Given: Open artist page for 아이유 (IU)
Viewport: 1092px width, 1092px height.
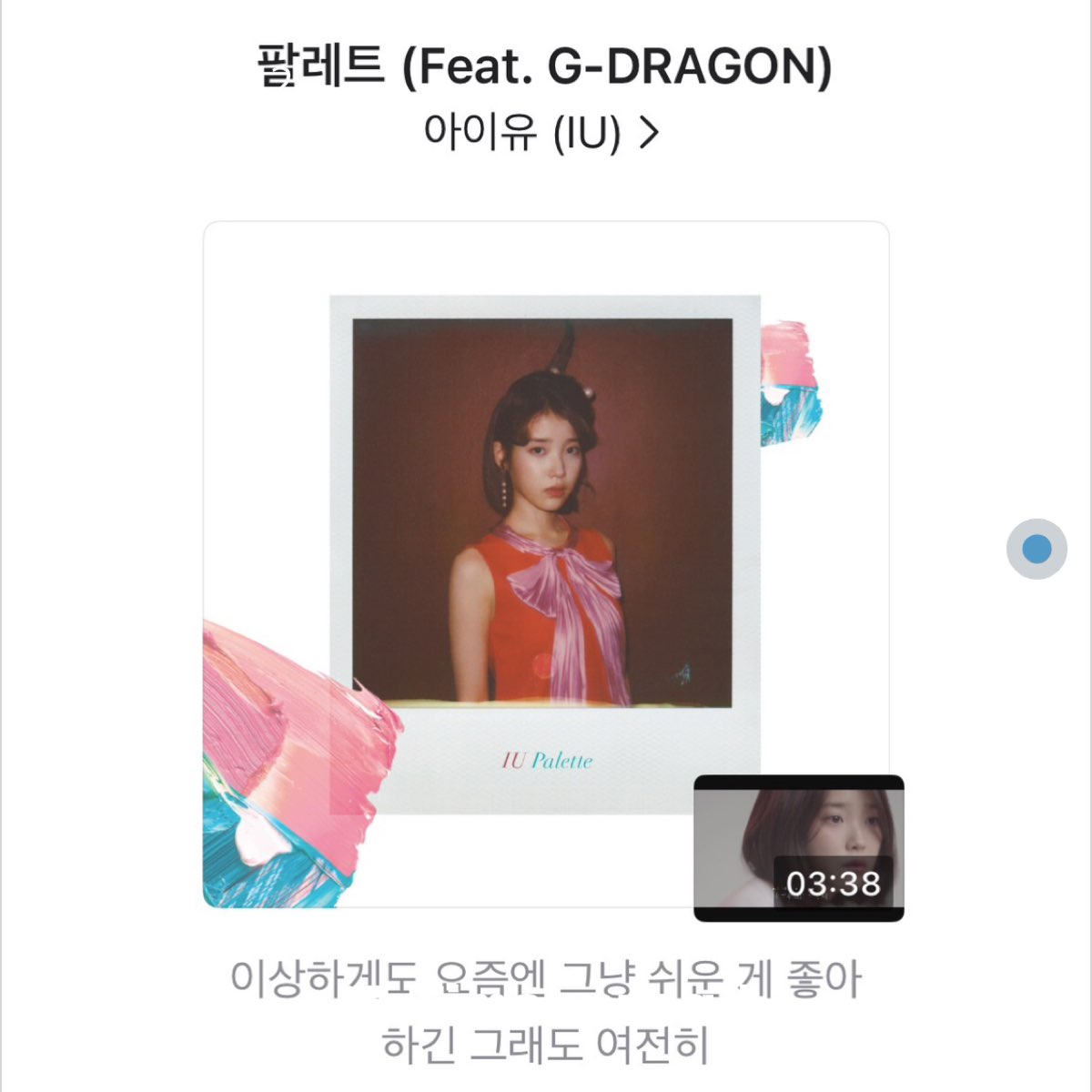Looking at the screenshot, I should (x=541, y=135).
